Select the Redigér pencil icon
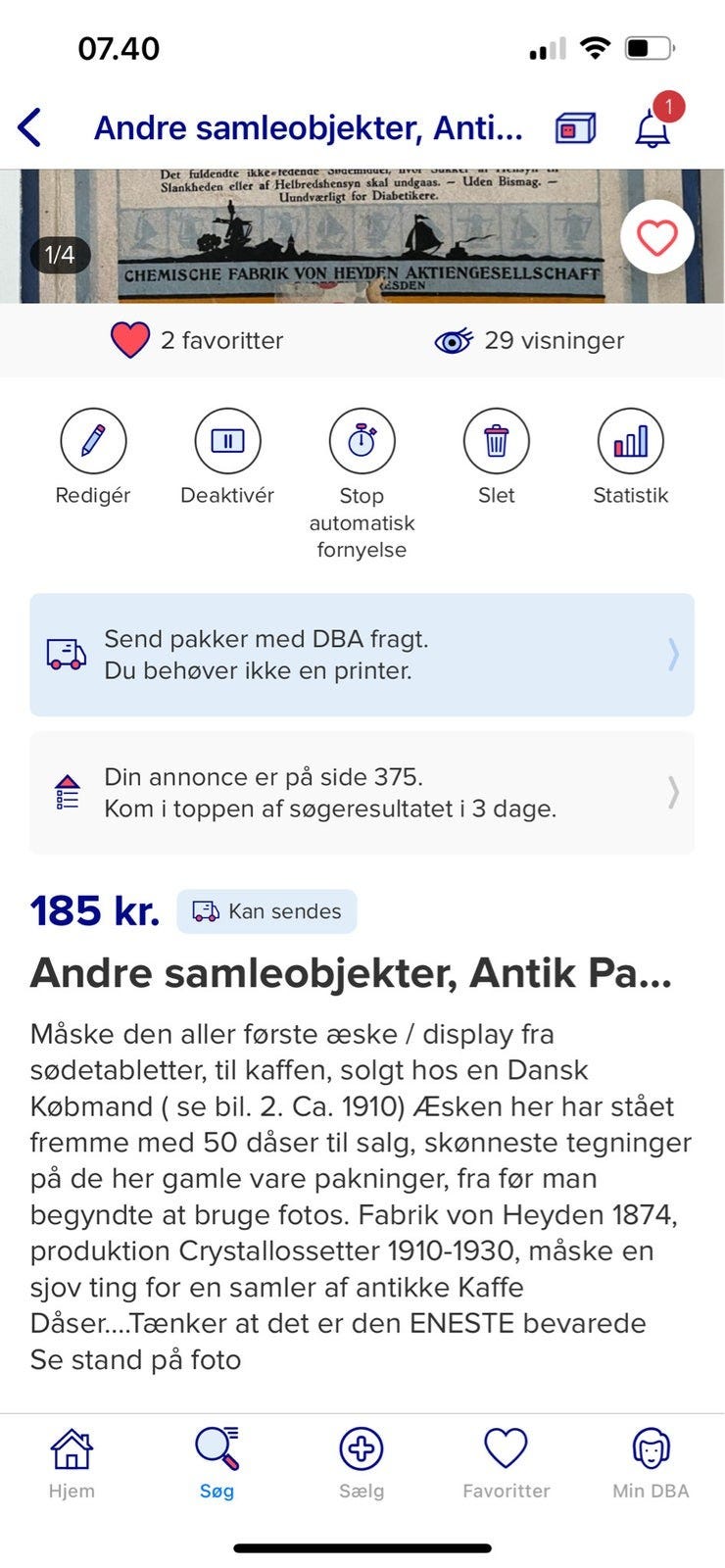This screenshot has width=725, height=1568. click(92, 441)
